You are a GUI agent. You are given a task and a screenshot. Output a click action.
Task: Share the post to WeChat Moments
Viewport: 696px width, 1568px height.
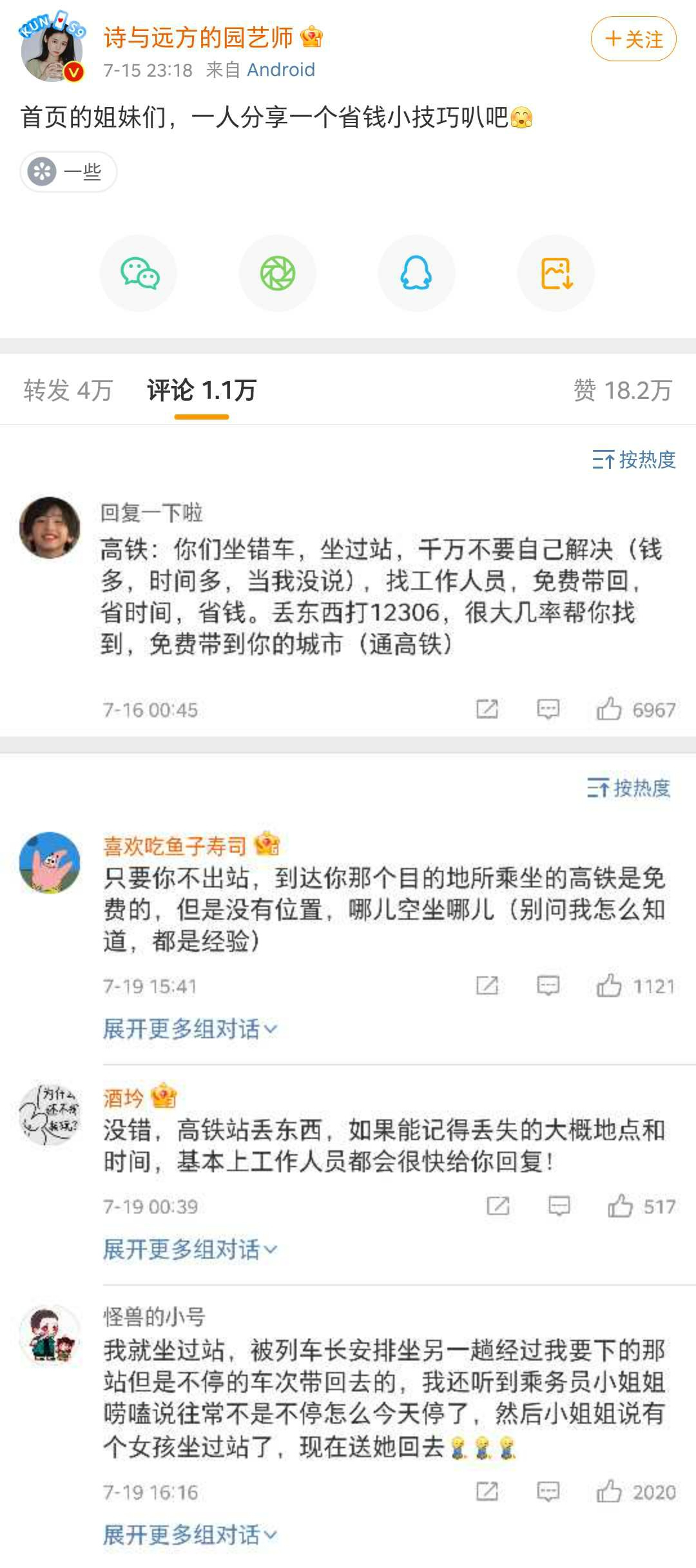click(x=278, y=274)
